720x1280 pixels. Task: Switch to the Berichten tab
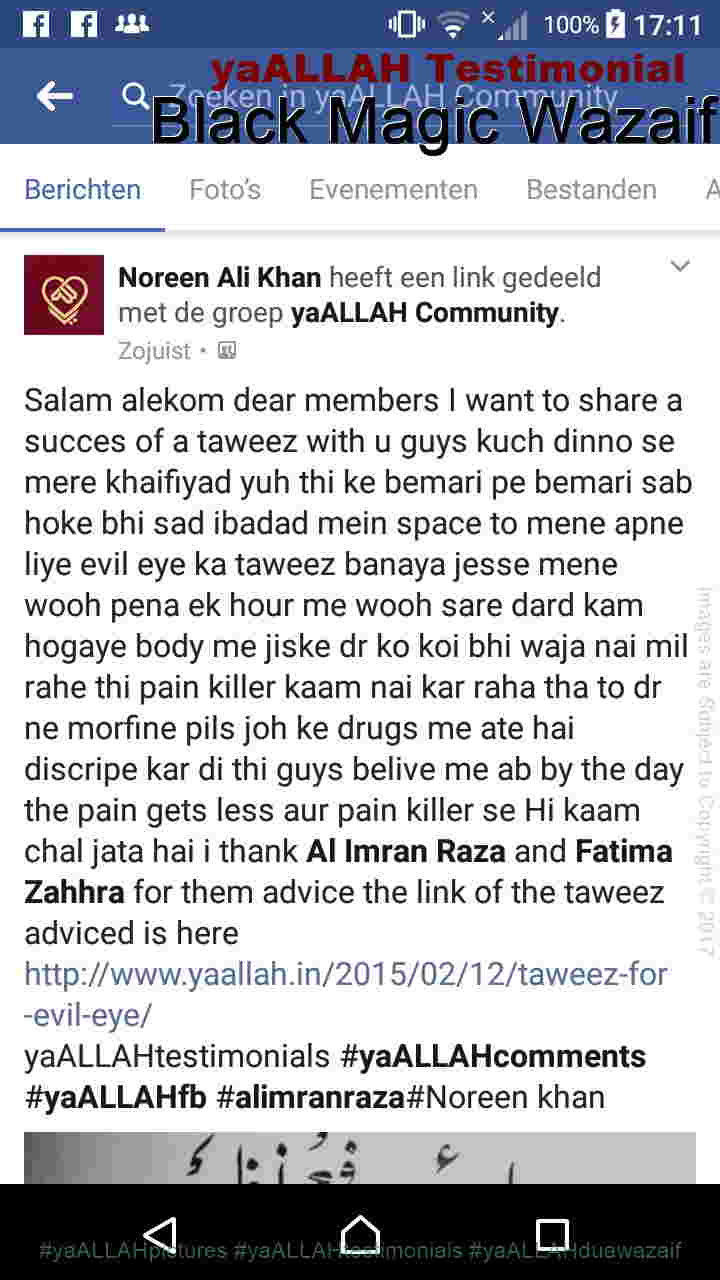point(82,189)
